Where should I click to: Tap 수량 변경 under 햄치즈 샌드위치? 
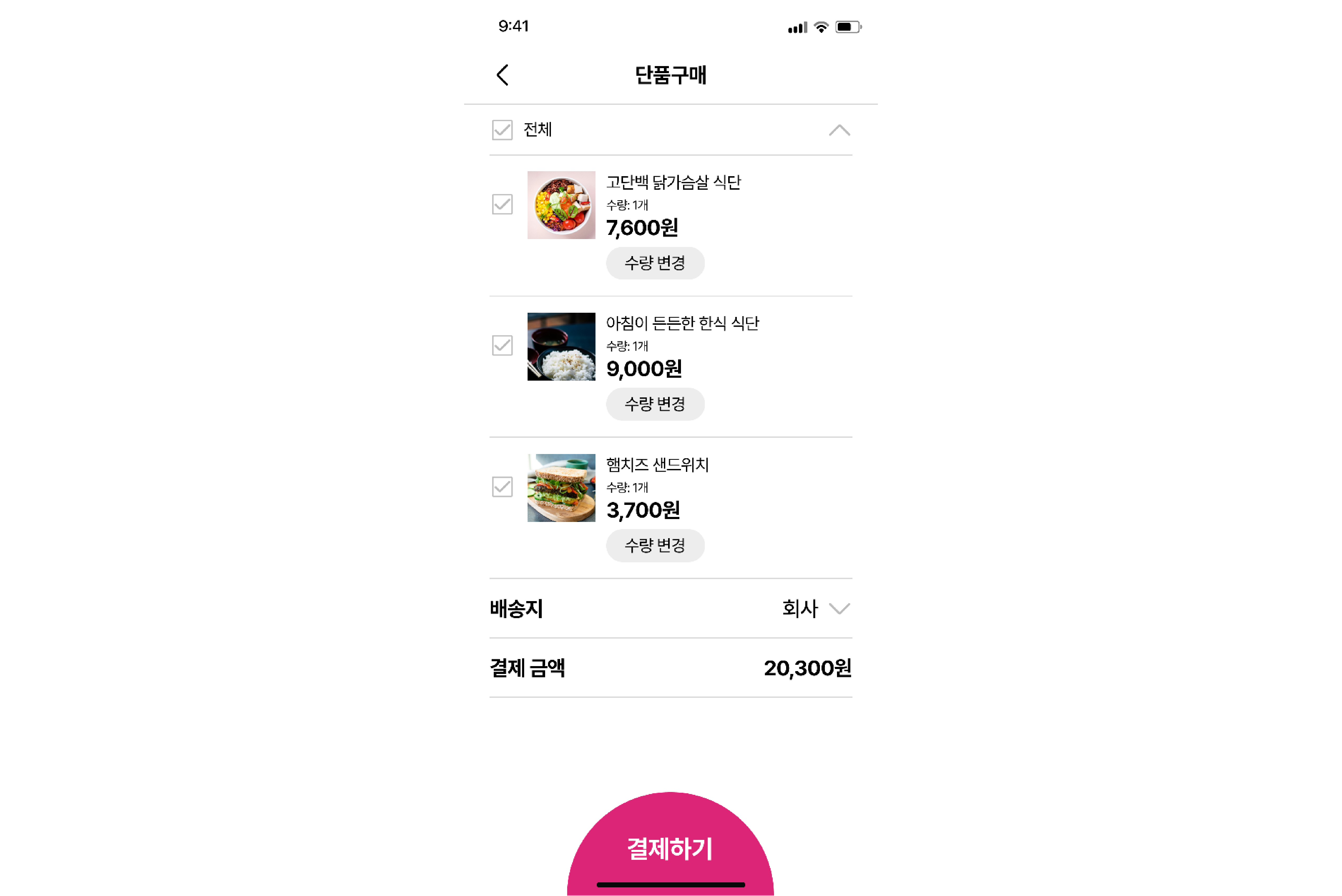(655, 546)
